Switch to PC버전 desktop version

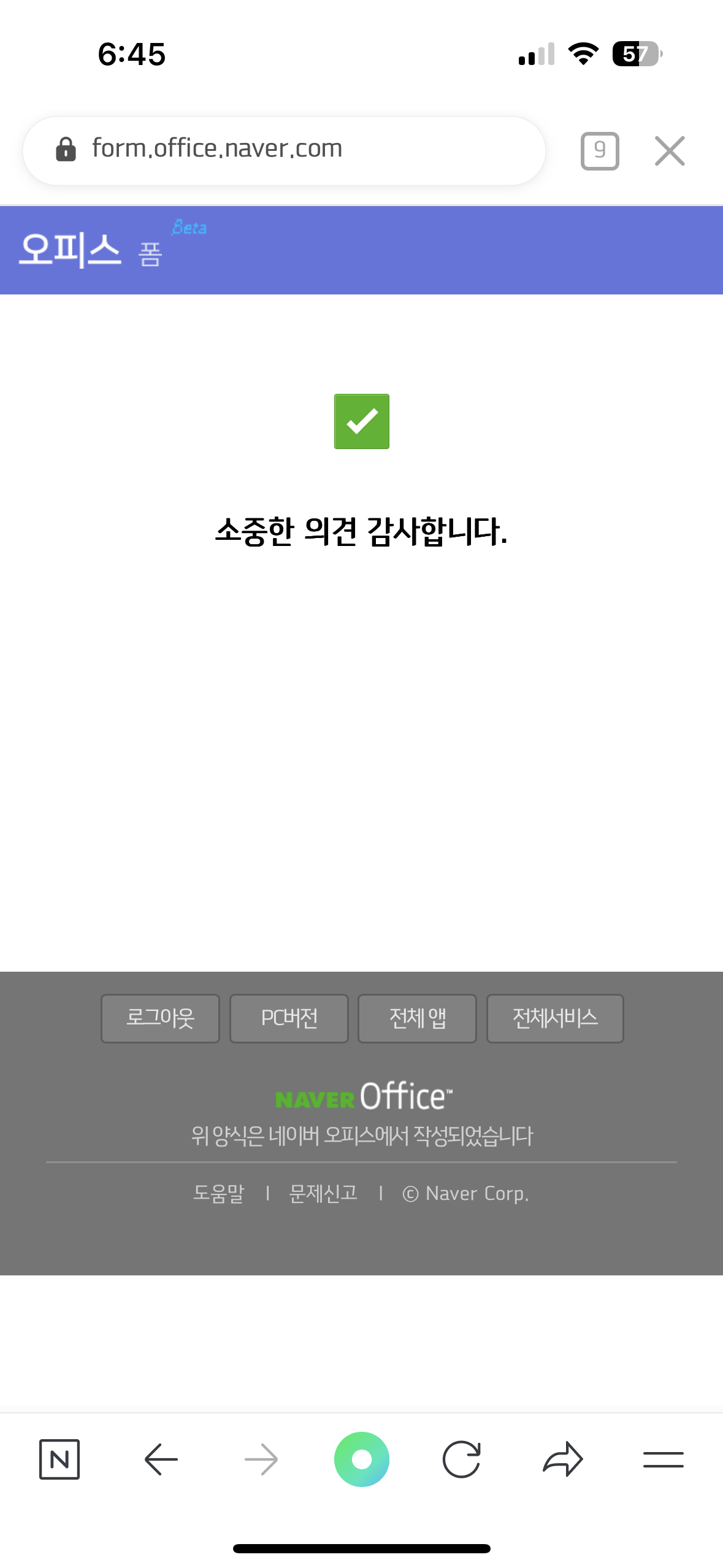pyautogui.click(x=289, y=1018)
